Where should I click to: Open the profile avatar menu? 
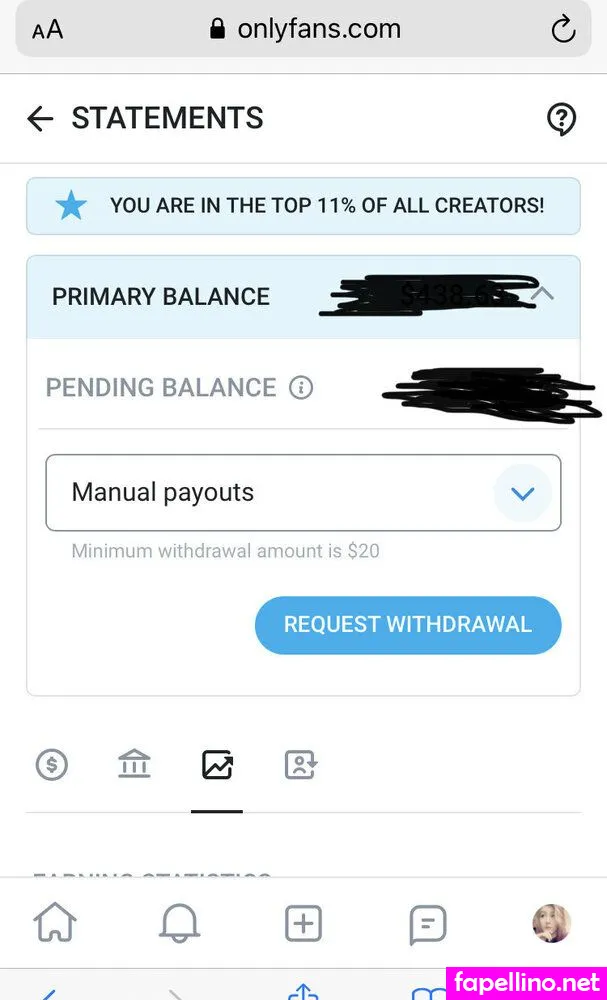(552, 924)
